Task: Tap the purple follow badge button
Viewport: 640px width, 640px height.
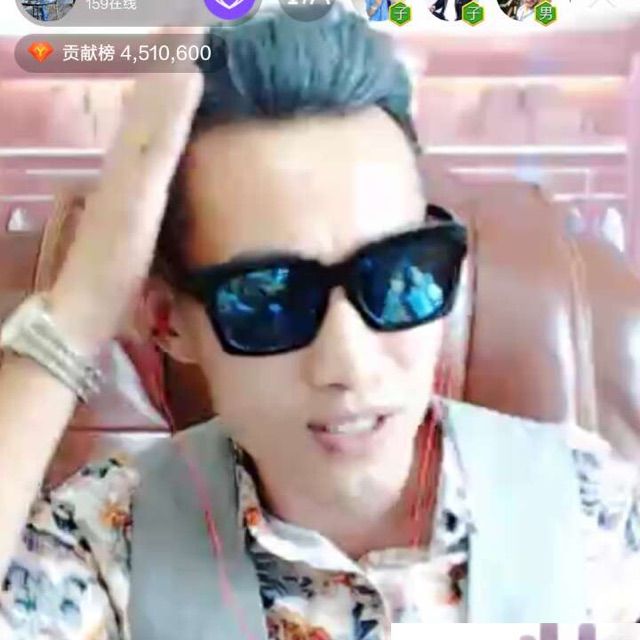Action: [x=231, y=8]
